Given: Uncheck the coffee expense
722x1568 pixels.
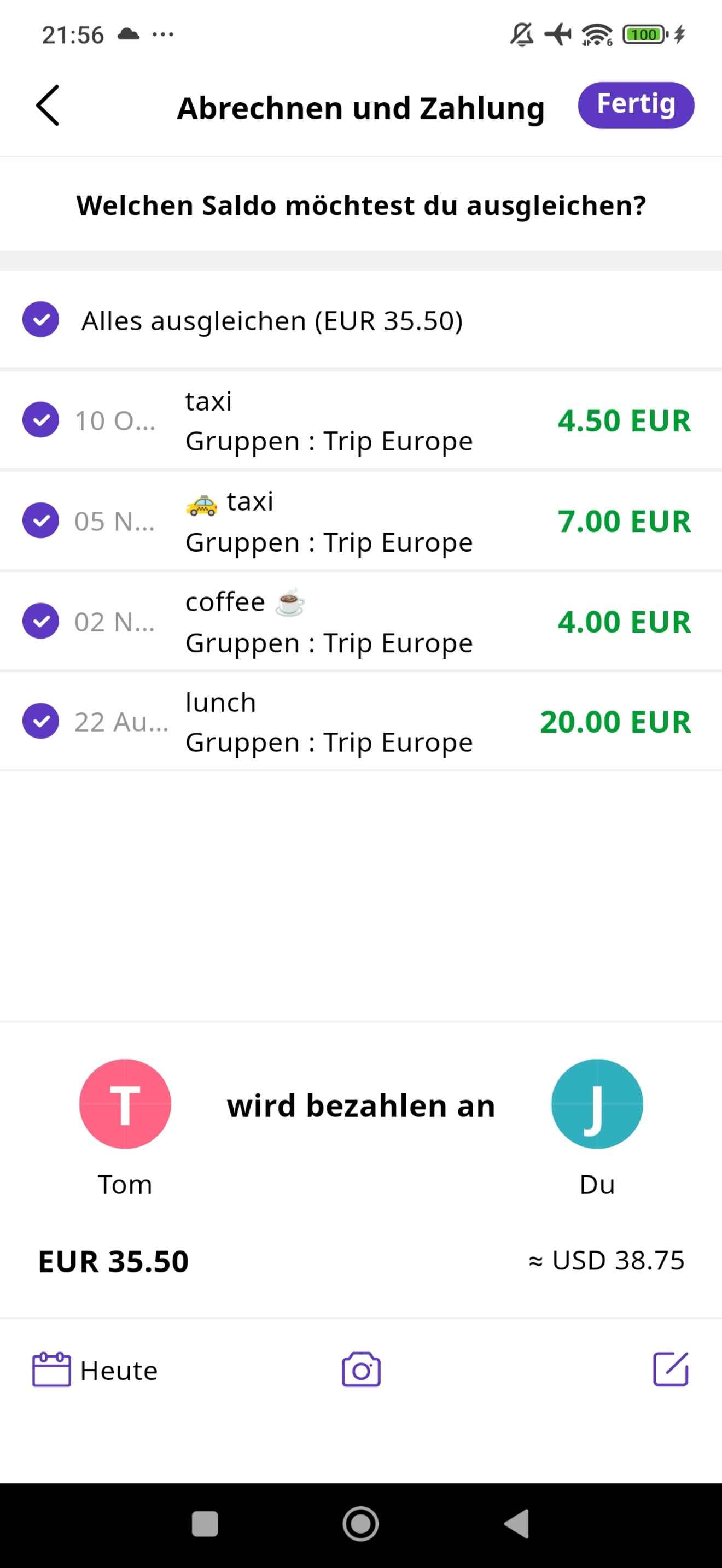Looking at the screenshot, I should 41,621.
